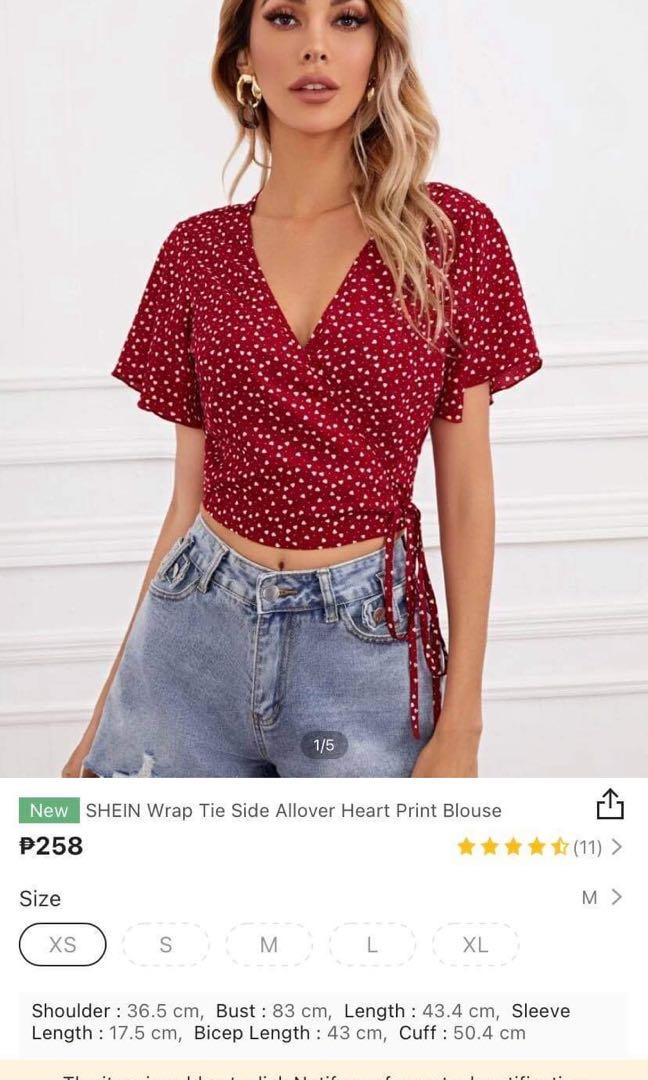Pick size M chip
This screenshot has width=648, height=1080.
click(x=269, y=944)
